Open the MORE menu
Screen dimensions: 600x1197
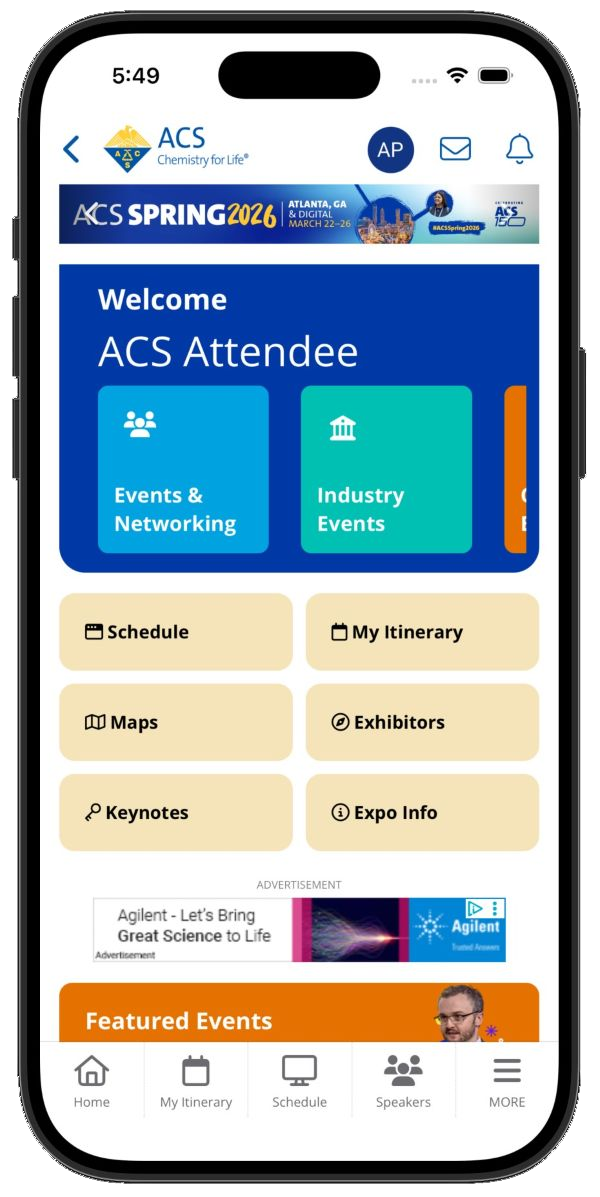[507, 1082]
